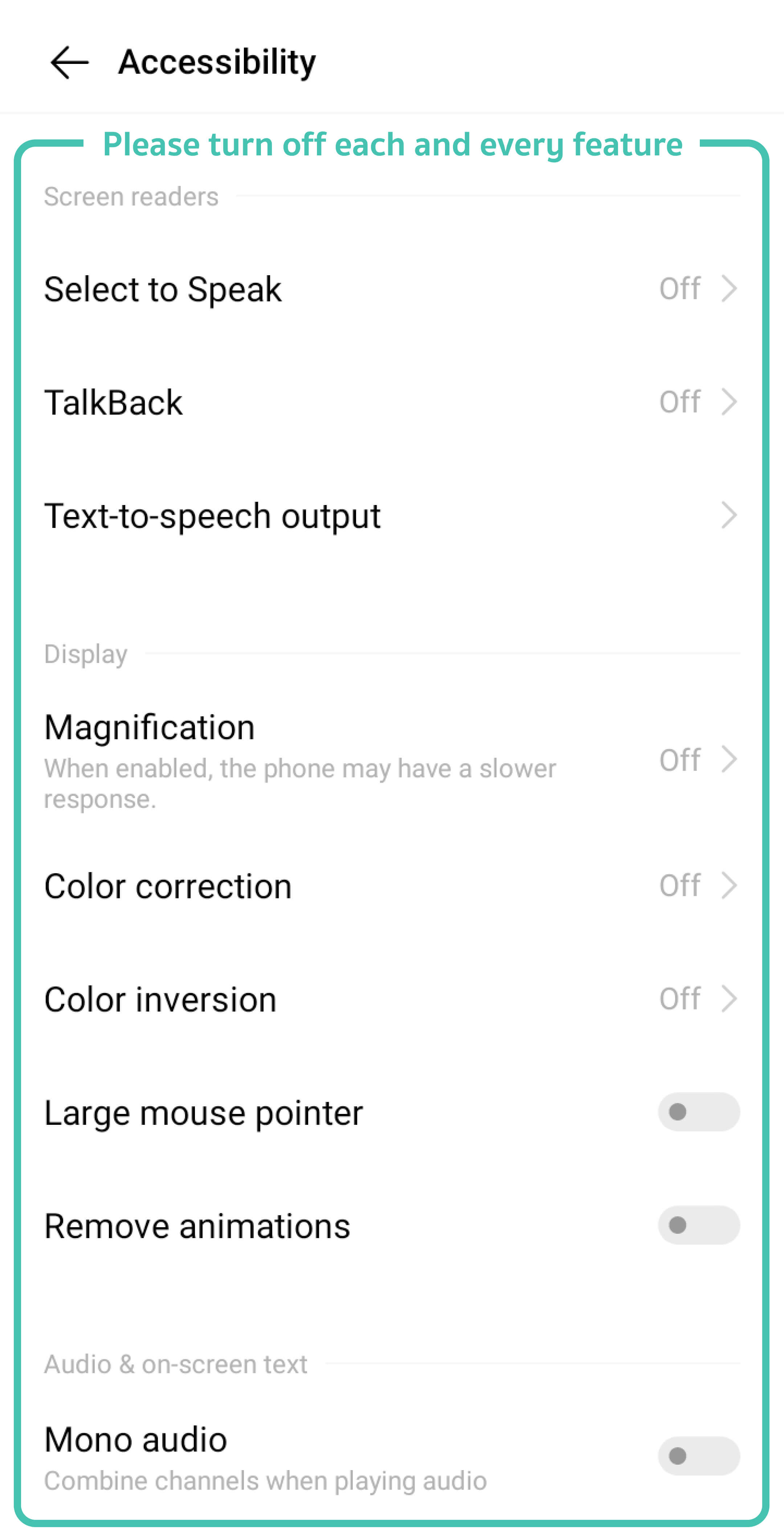Go back from the Accessibility screen
Image resolution: width=784 pixels, height=1538 pixels.
click(x=69, y=63)
